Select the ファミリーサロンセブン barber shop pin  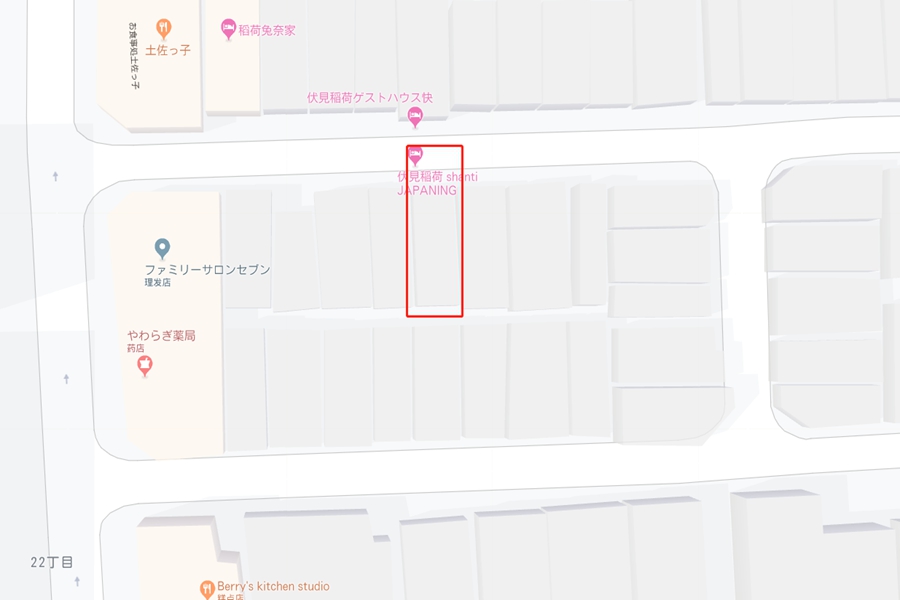click(x=162, y=247)
